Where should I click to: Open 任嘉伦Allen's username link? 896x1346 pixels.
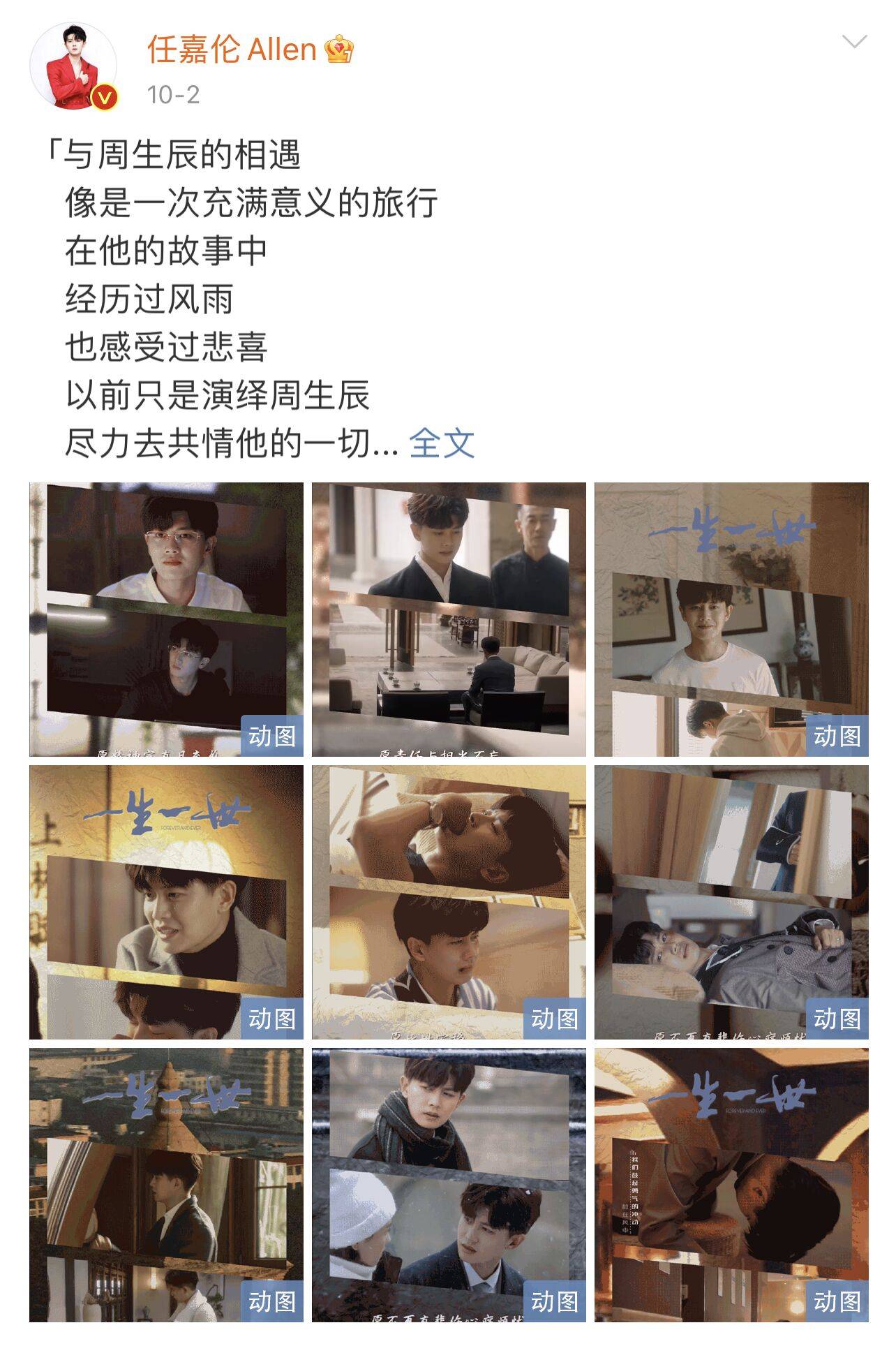coord(232,50)
